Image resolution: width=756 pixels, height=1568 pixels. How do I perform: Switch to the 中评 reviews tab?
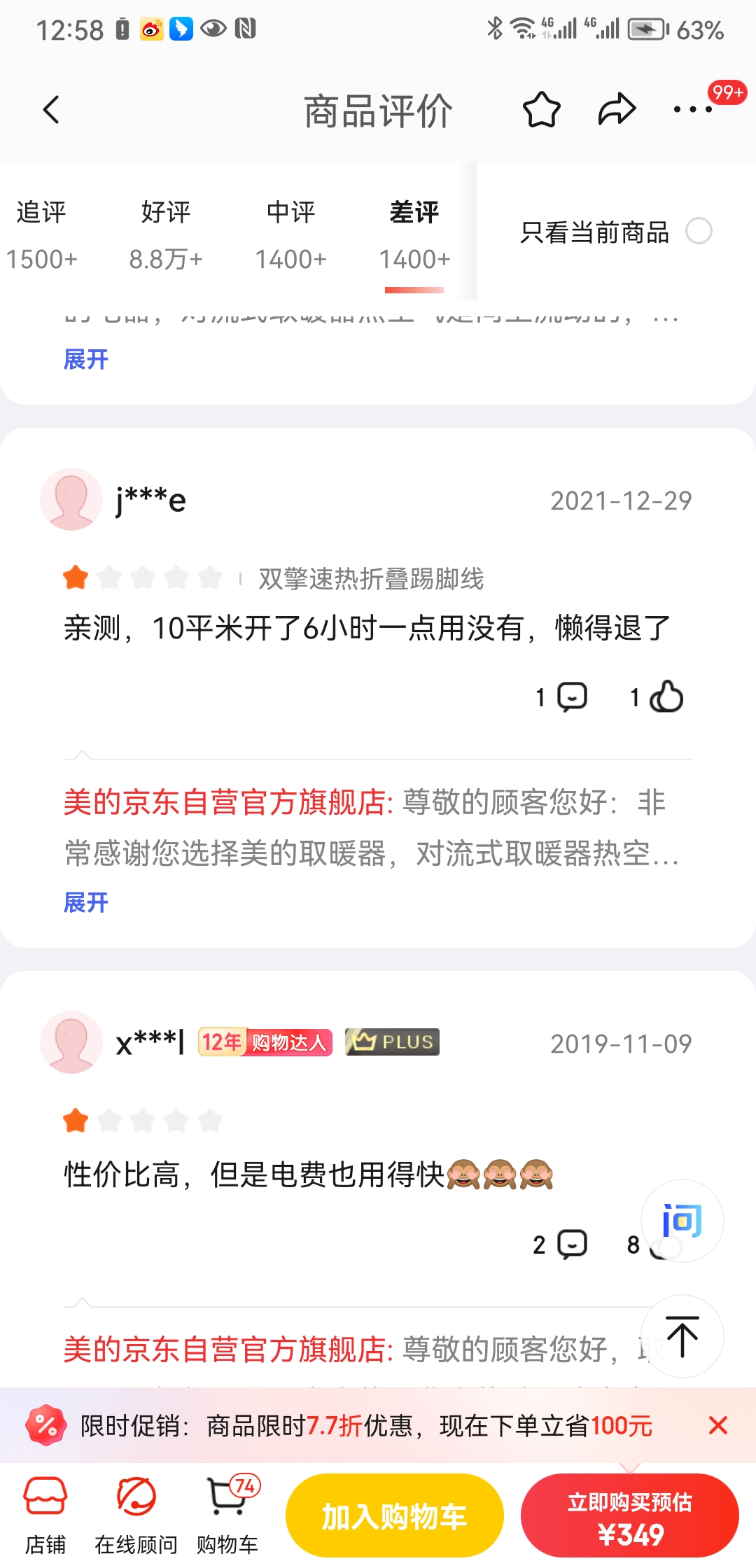[290, 235]
